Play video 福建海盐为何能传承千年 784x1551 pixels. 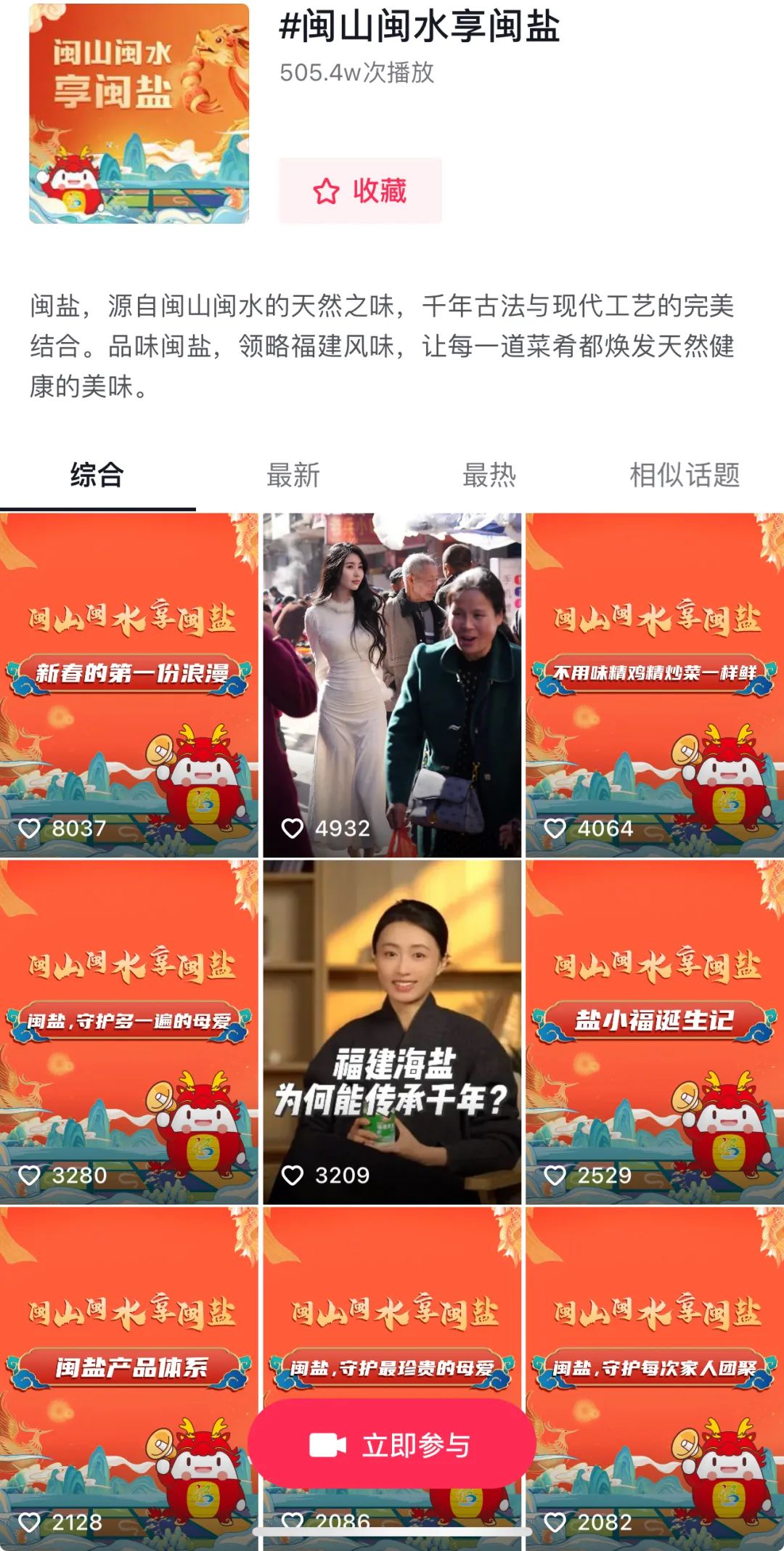click(392, 1031)
